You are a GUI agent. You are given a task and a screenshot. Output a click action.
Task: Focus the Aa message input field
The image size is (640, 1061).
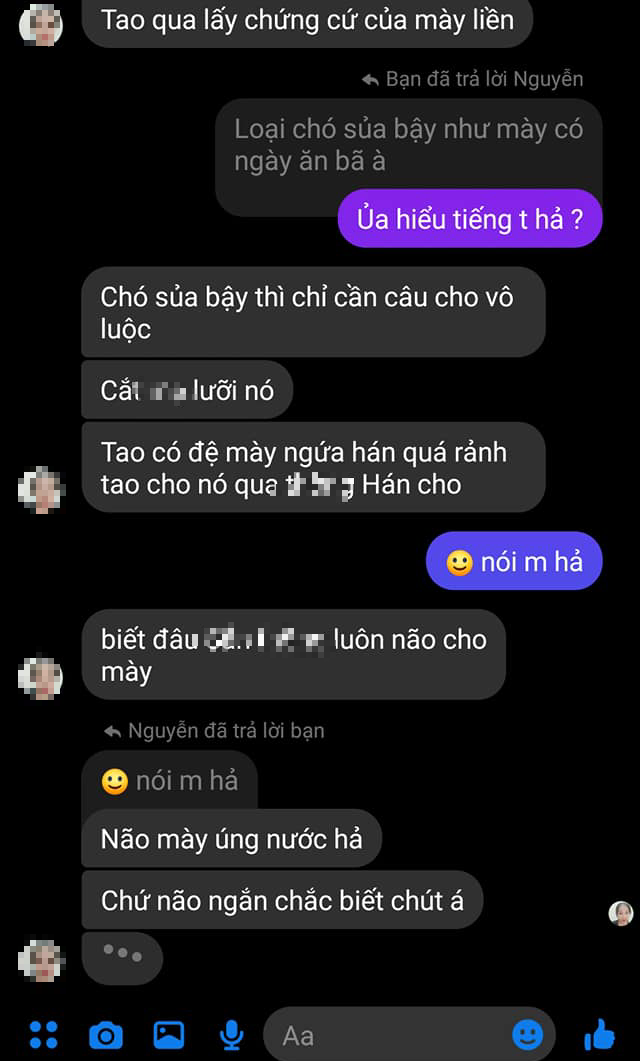pyautogui.click(x=390, y=1035)
